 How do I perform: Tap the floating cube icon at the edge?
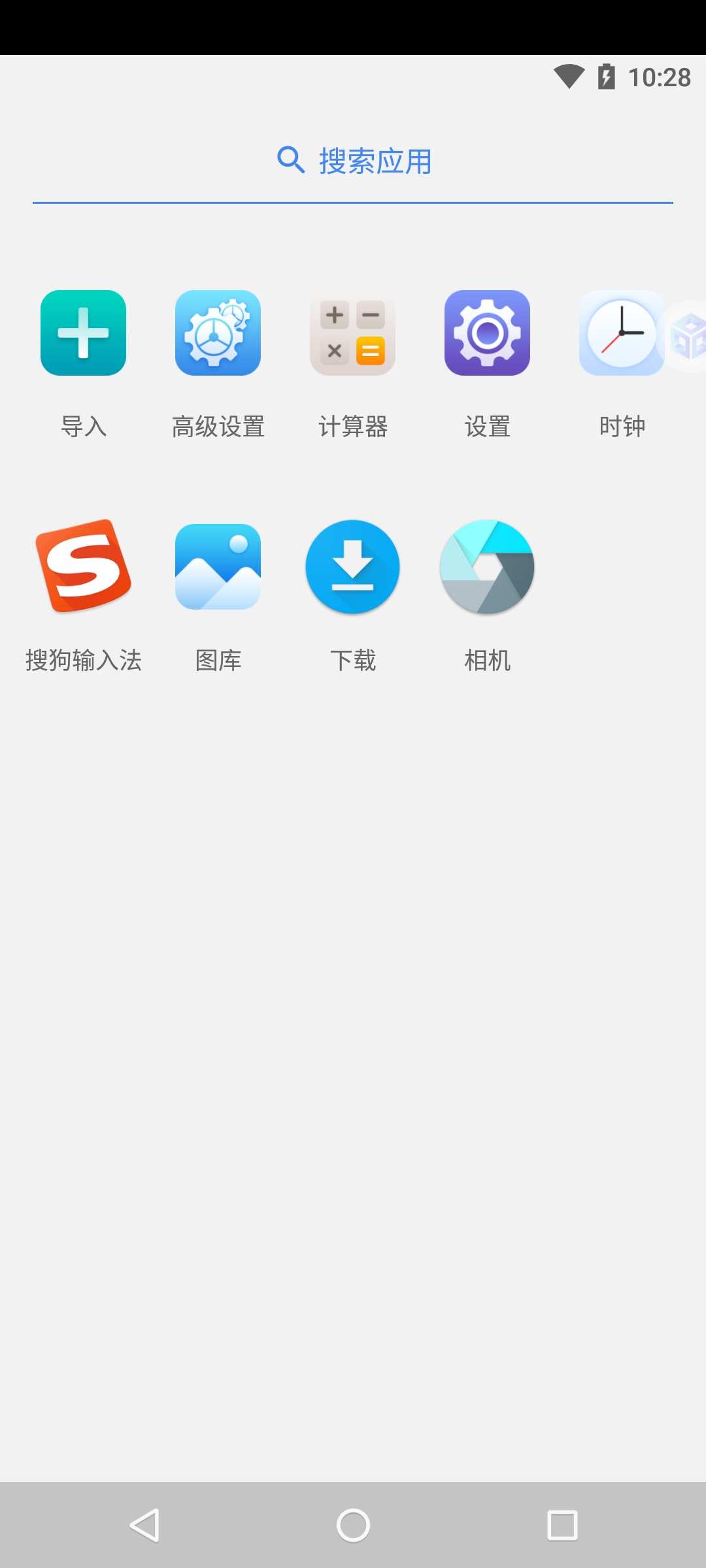click(686, 336)
